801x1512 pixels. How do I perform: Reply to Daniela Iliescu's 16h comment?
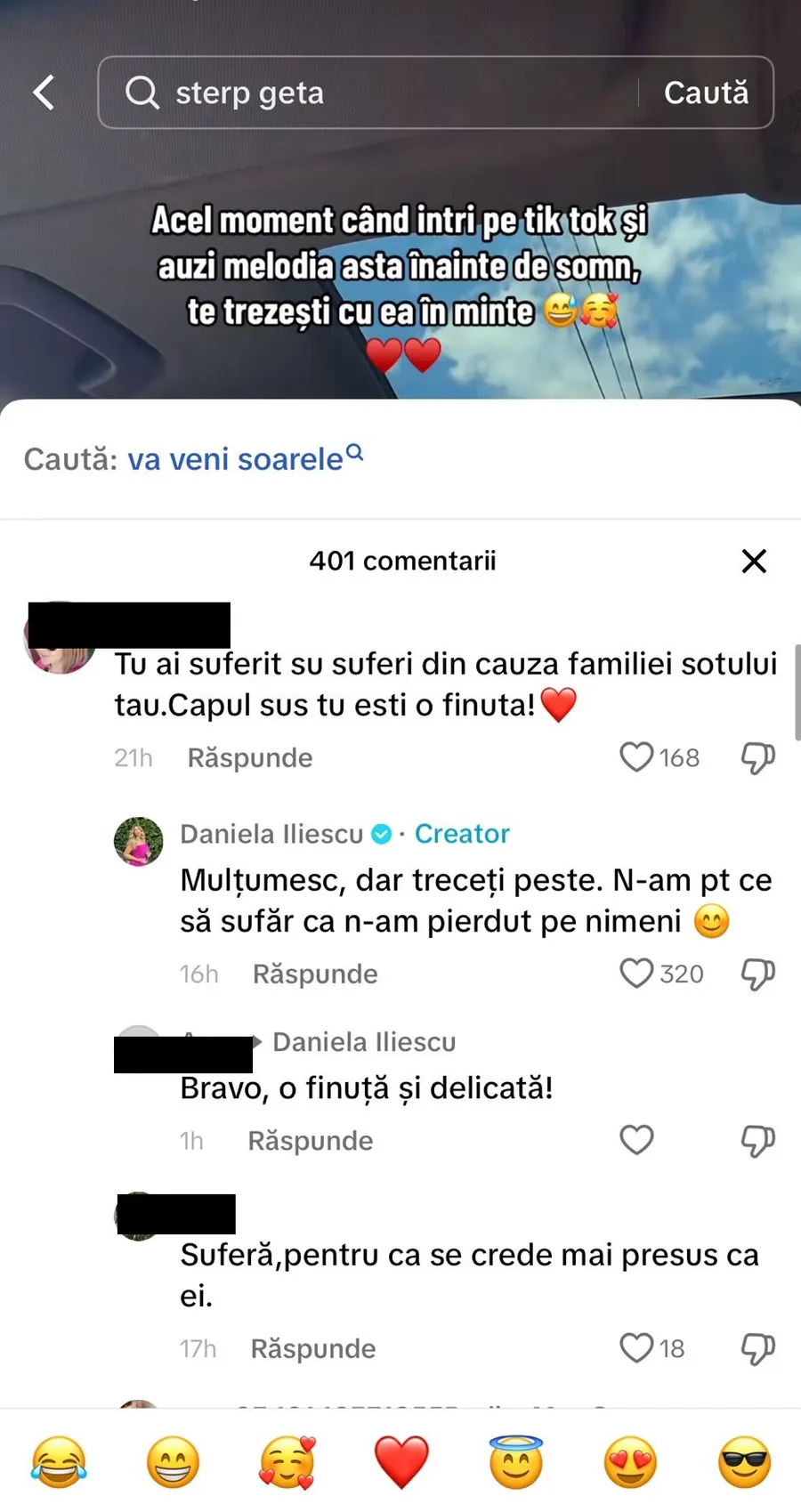coord(315,974)
